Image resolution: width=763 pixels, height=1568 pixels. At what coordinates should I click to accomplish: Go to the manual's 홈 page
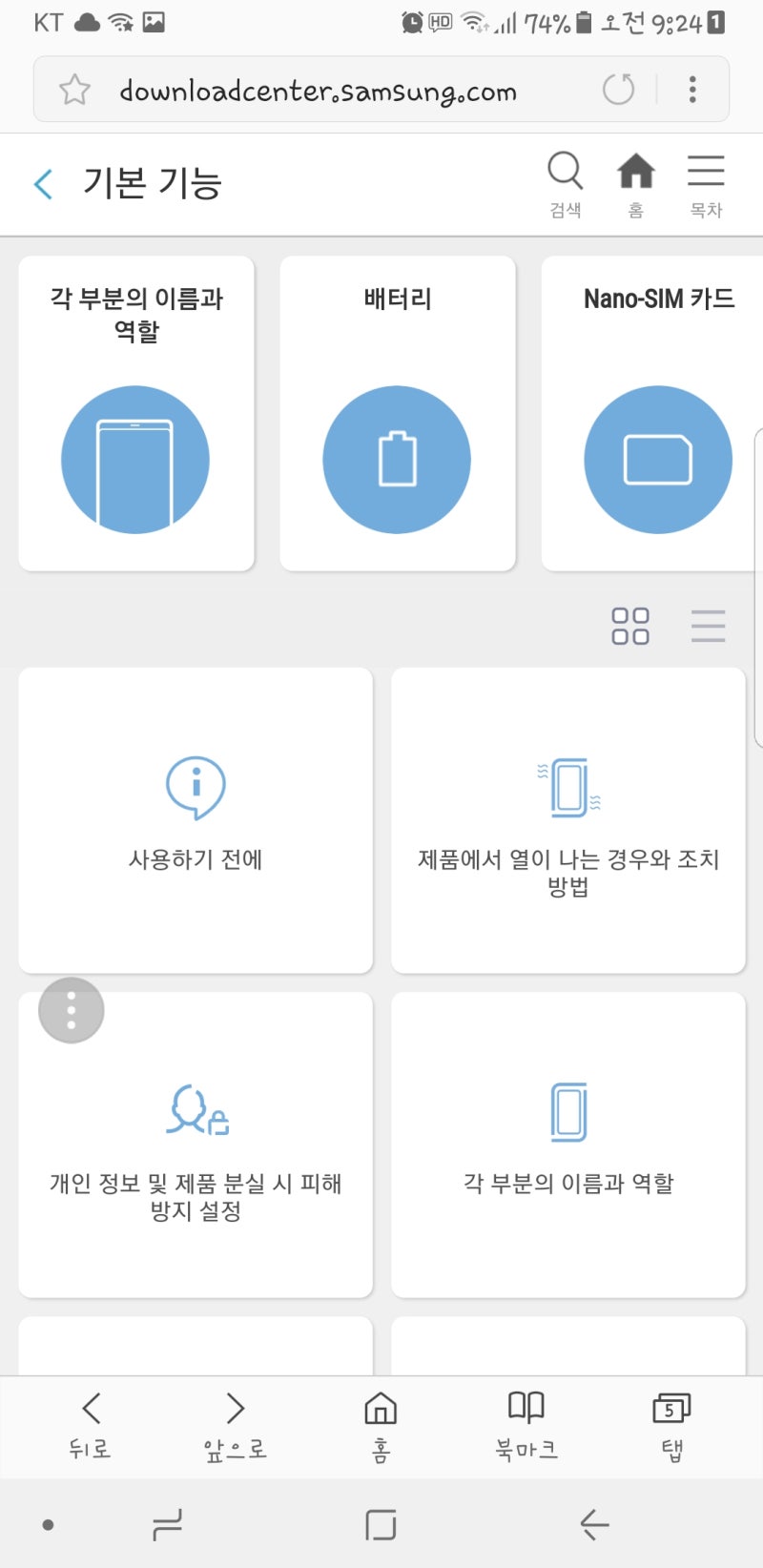[636, 185]
